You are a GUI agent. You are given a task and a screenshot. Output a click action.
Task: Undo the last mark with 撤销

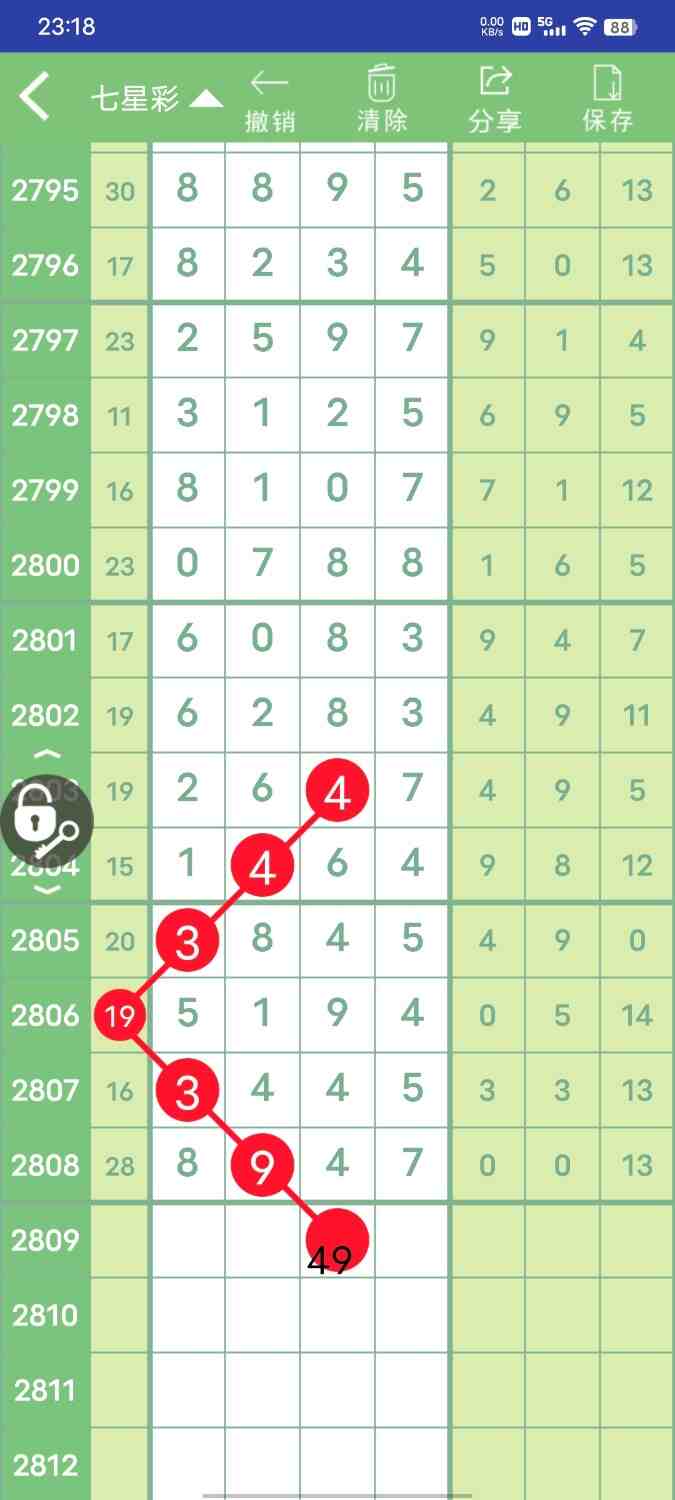point(270,101)
